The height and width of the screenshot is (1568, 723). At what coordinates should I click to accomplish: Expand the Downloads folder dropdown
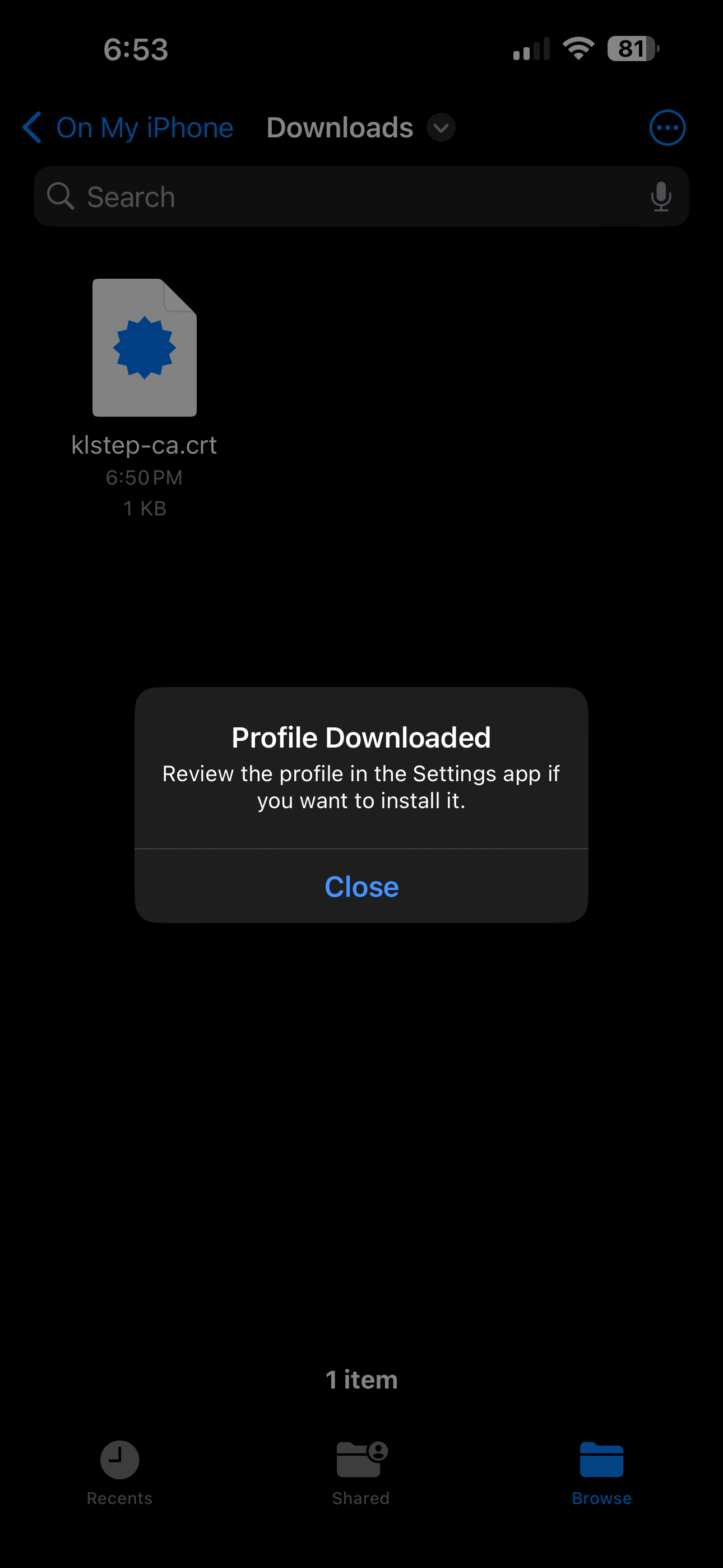[441, 128]
